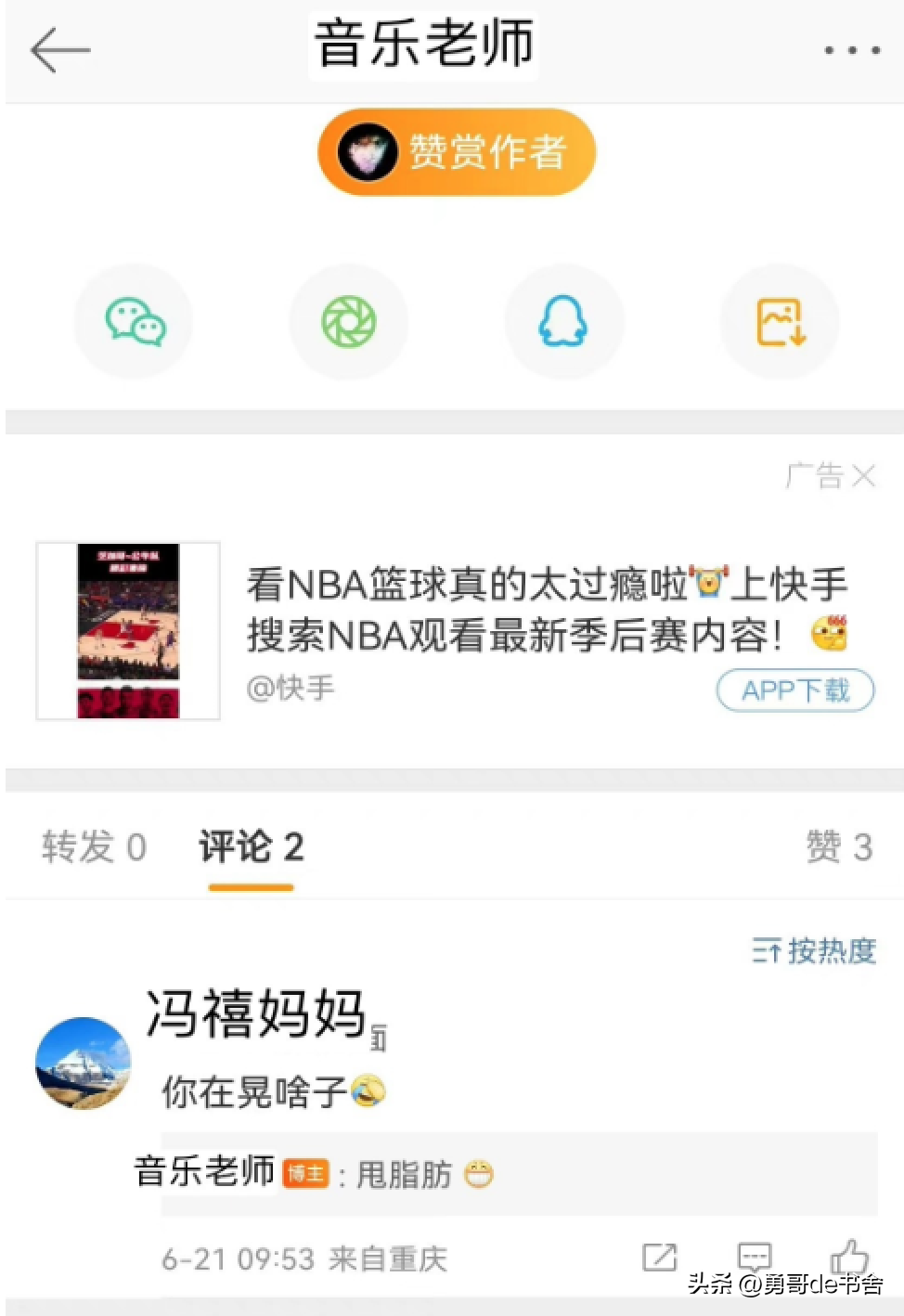Open the blogger's reply 甩脂肪
This screenshot has height=1316, width=904.
404,1175
